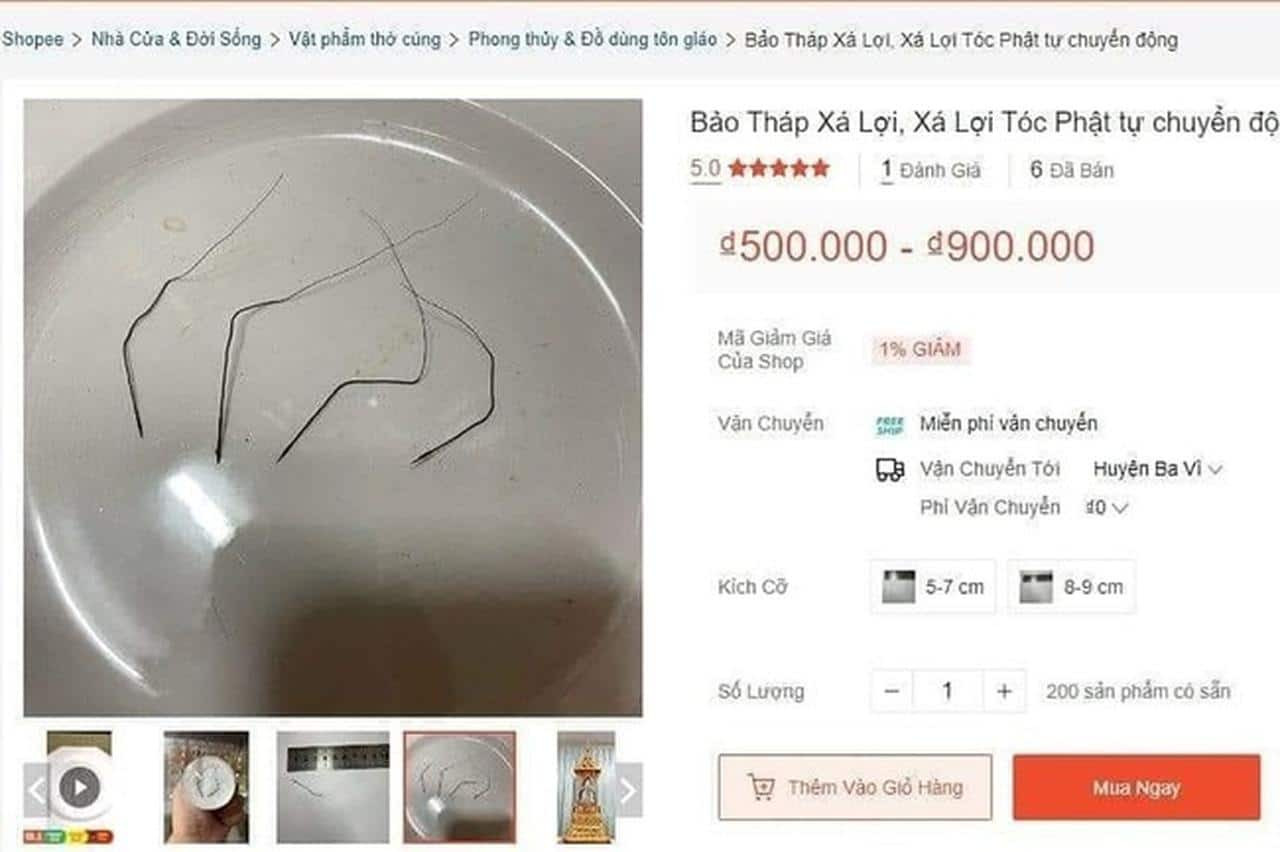Open the Shopee breadcrumb link
The image size is (1280, 852).
click(32, 40)
